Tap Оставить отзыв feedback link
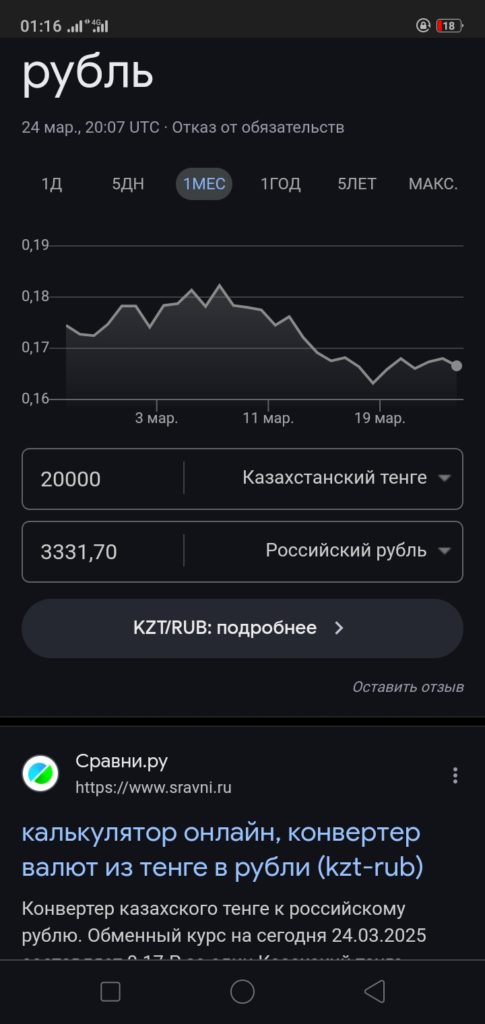Image resolution: width=485 pixels, height=1024 pixels. point(408,687)
